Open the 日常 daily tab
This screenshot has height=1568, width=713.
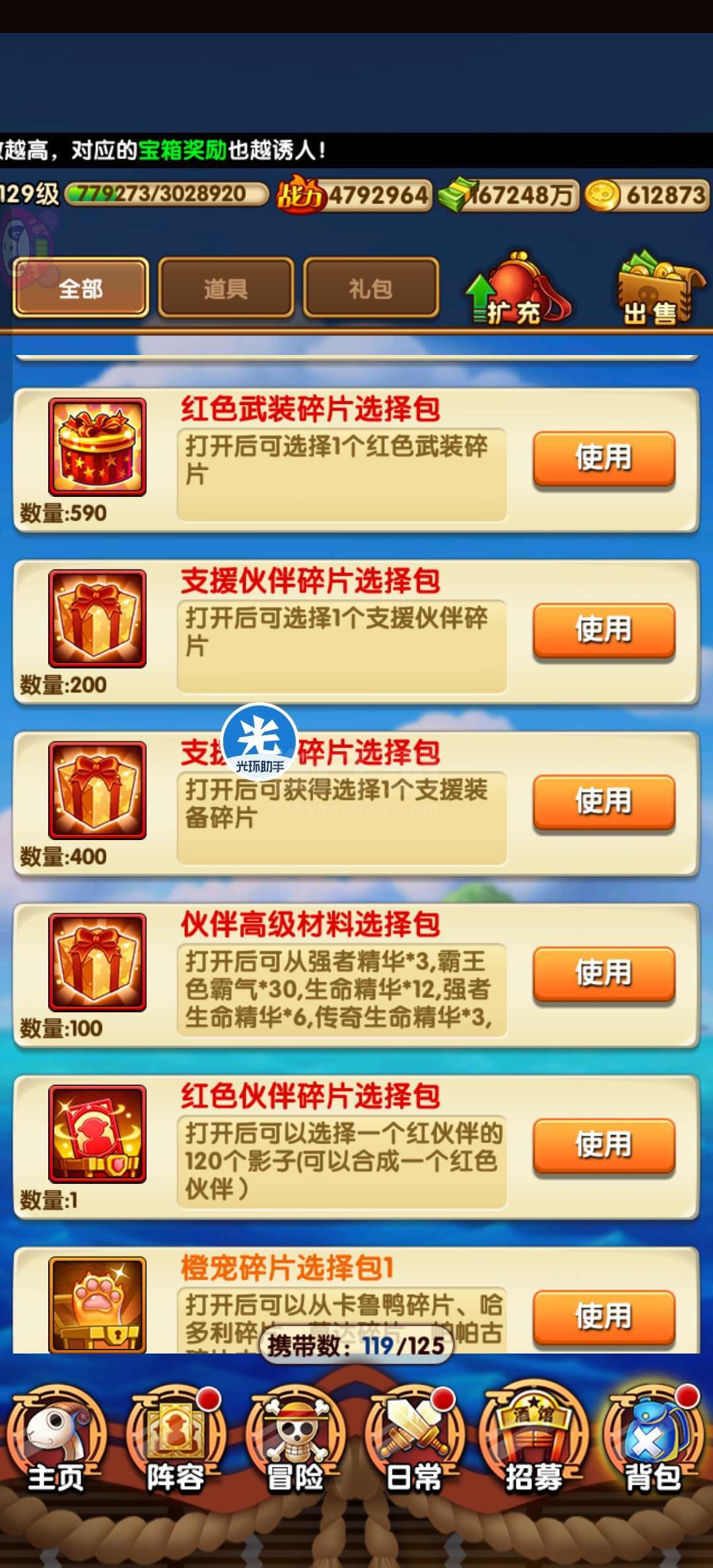click(415, 1440)
